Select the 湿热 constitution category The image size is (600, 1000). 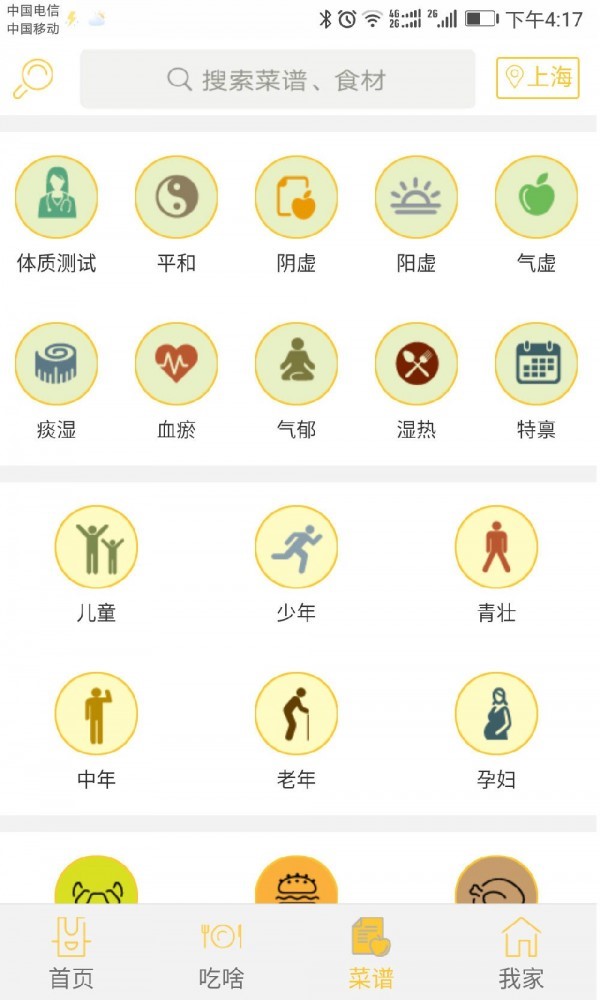click(416, 365)
